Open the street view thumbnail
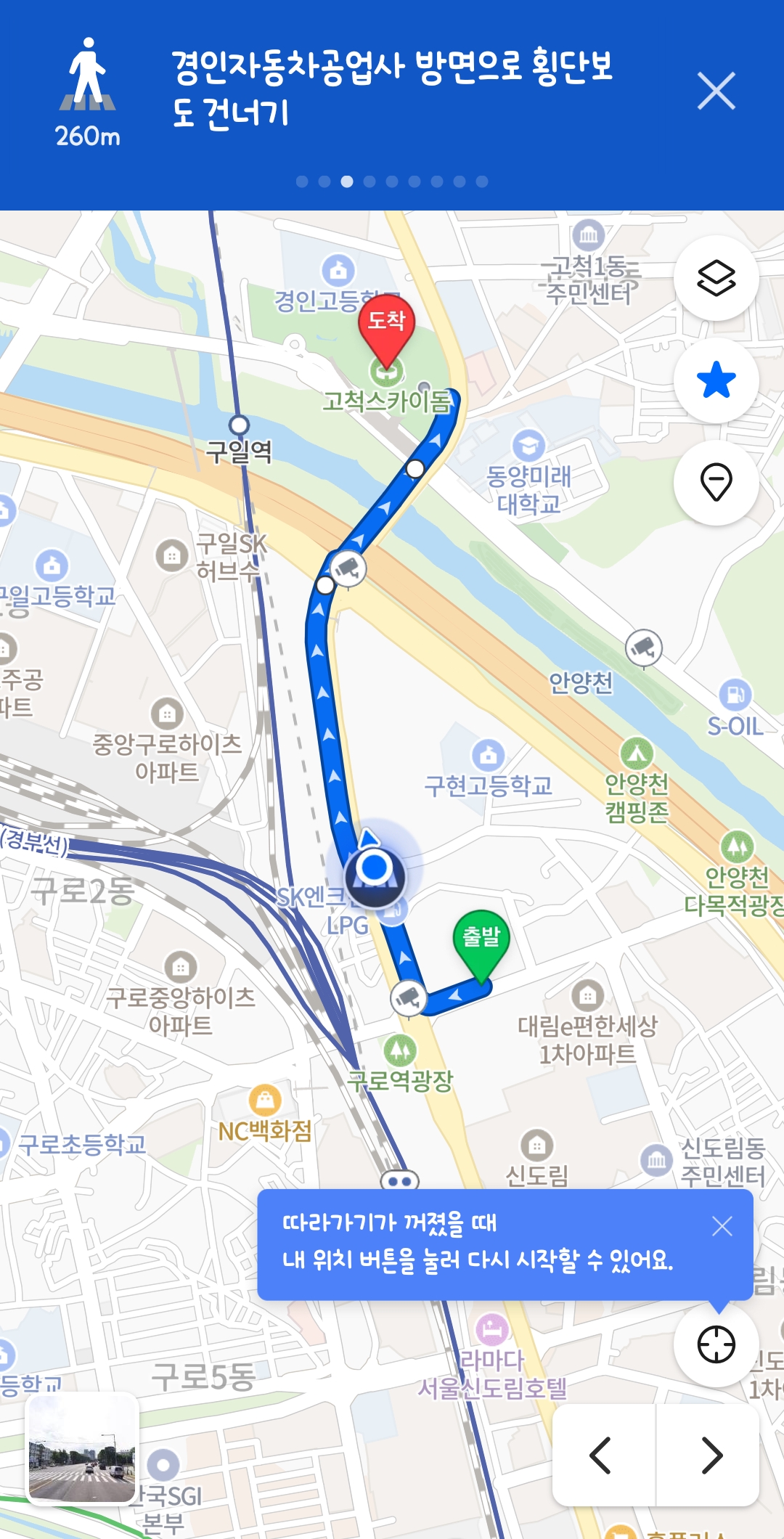Image resolution: width=784 pixels, height=1539 pixels. [81, 1448]
